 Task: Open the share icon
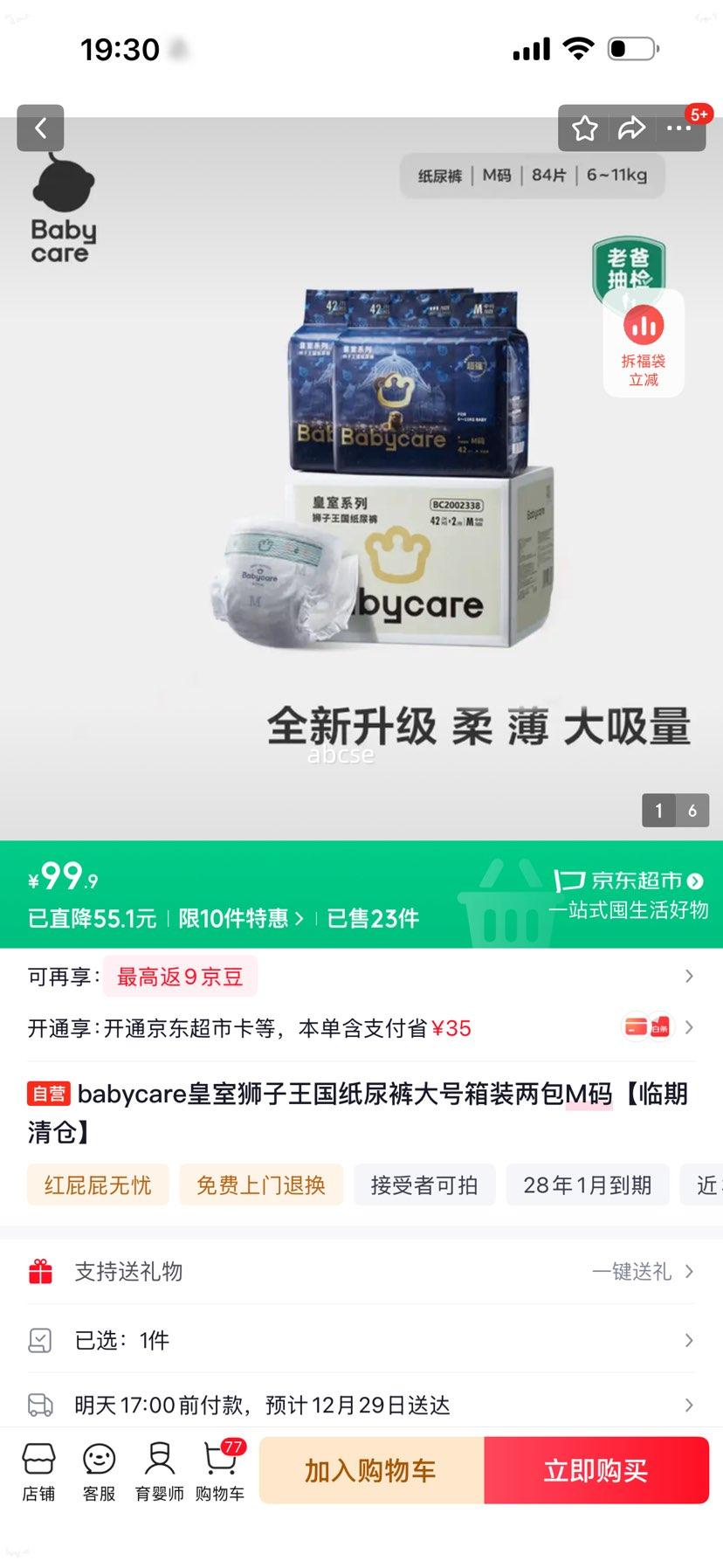click(631, 128)
